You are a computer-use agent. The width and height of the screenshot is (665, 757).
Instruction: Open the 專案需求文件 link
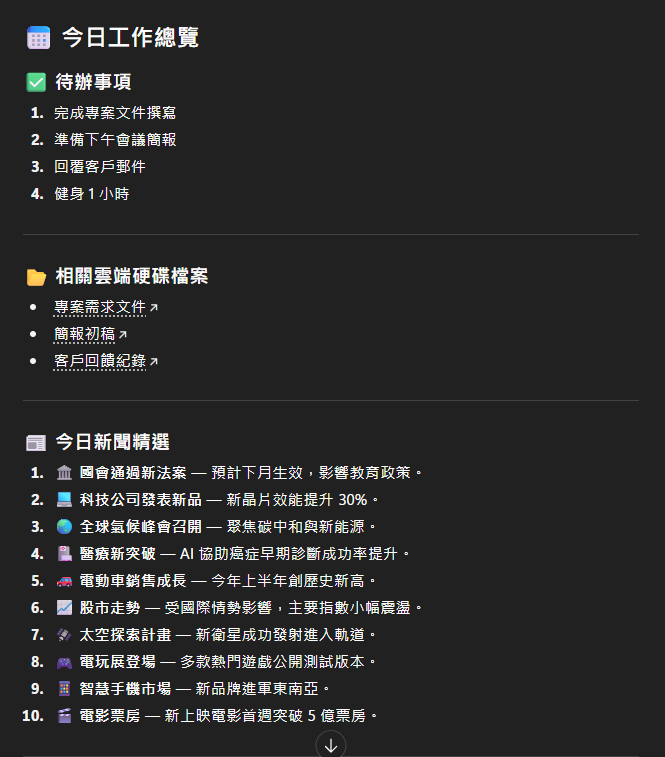point(100,307)
